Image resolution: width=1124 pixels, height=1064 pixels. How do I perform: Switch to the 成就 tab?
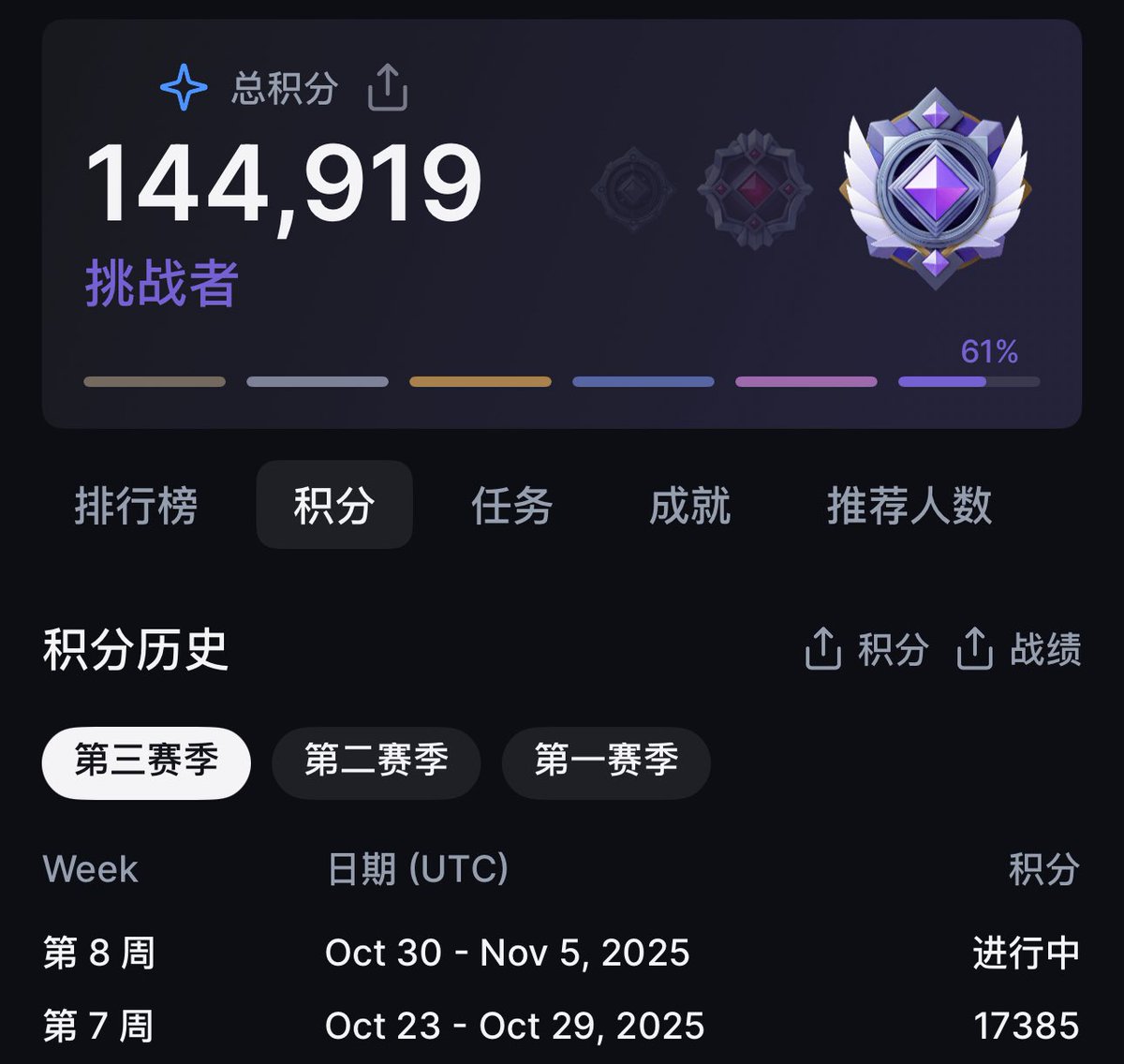(689, 506)
